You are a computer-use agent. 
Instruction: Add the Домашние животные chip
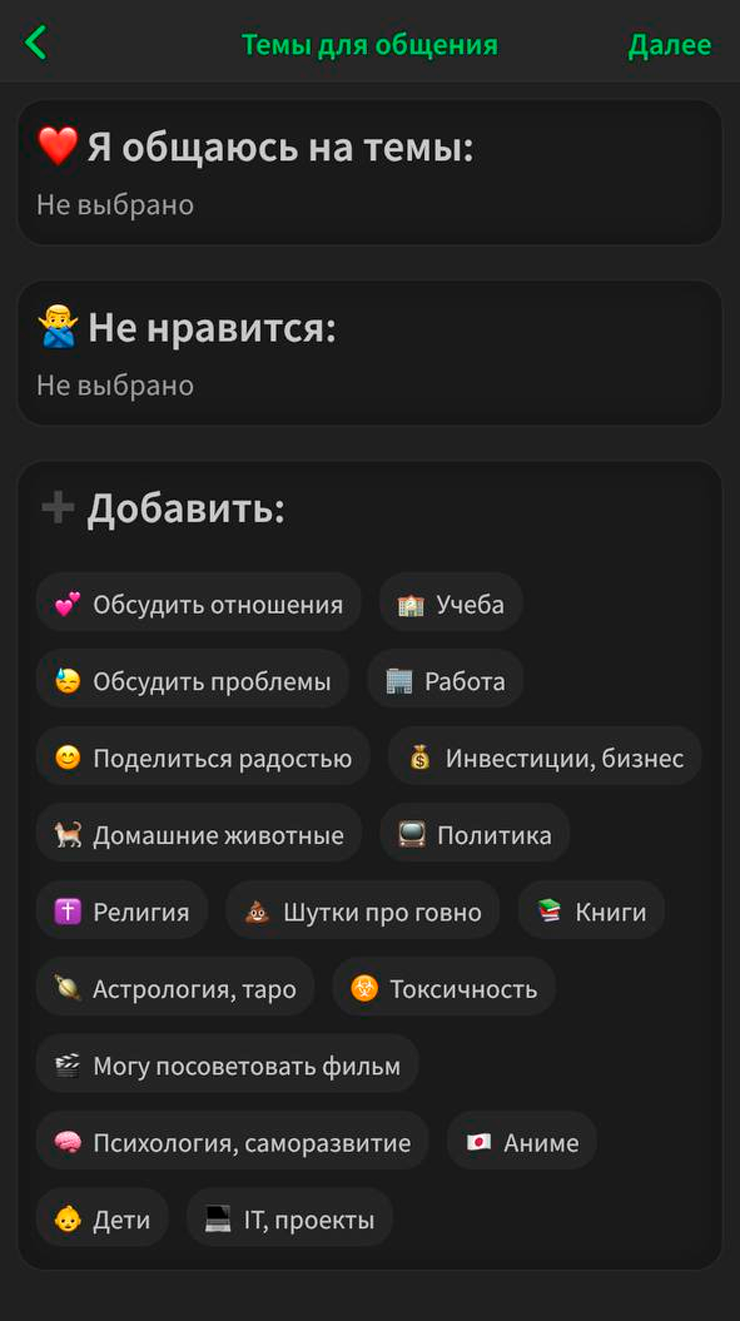[198, 835]
